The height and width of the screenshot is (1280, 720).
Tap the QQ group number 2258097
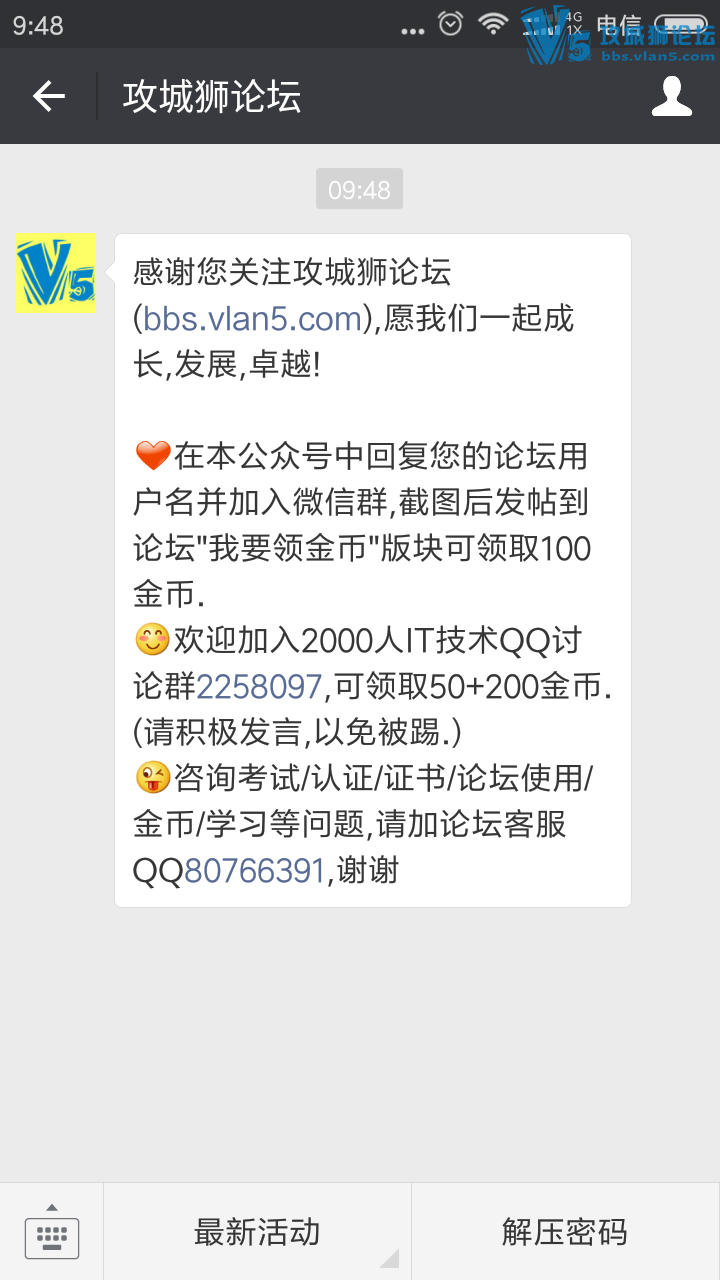tap(259, 686)
